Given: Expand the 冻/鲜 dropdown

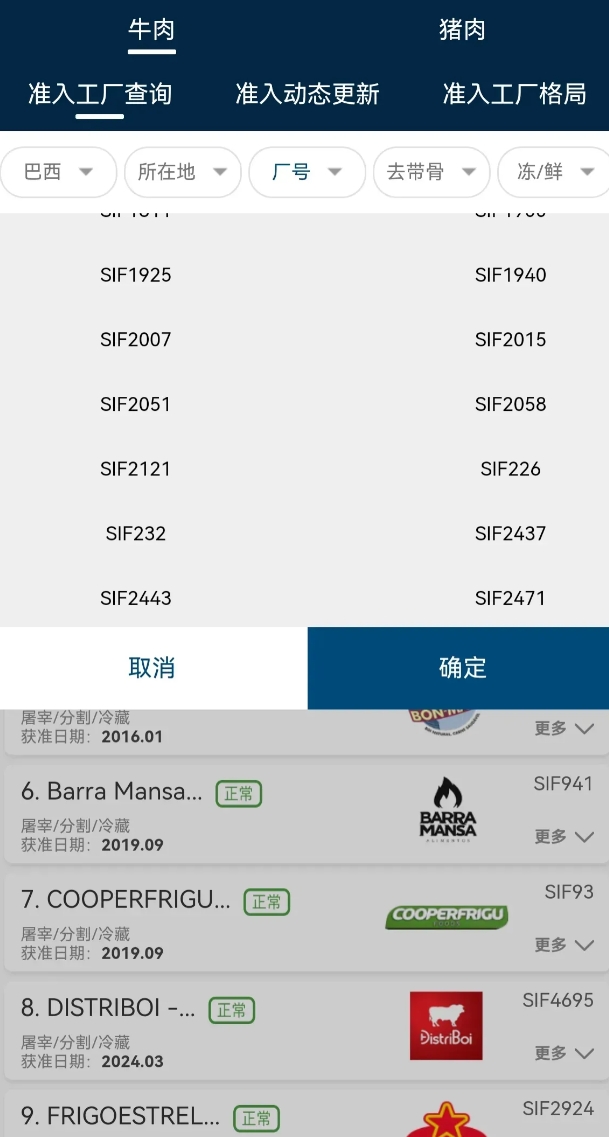Looking at the screenshot, I should (555, 172).
